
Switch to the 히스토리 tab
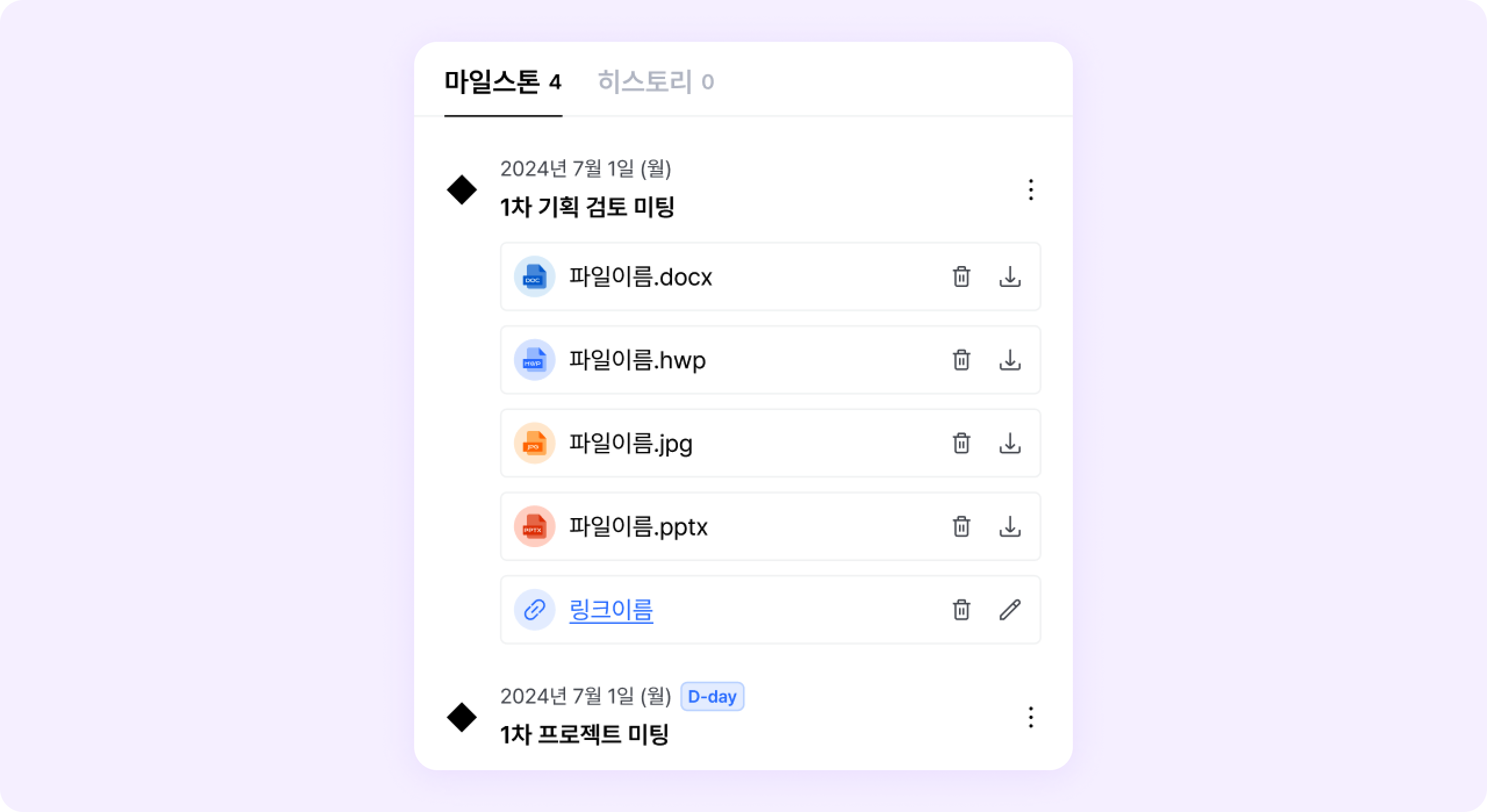[x=655, y=82]
